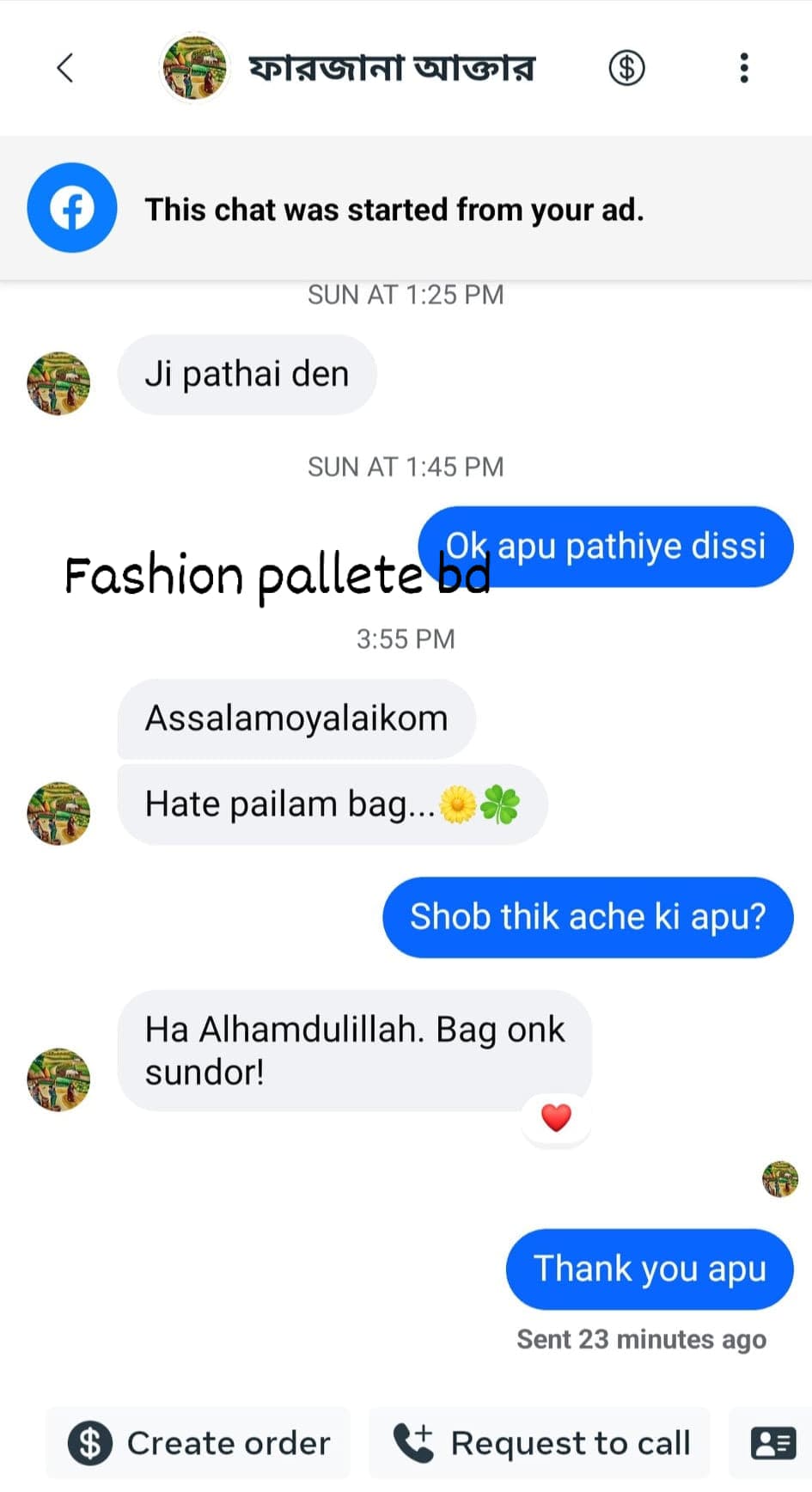The height and width of the screenshot is (1492, 812).
Task: Tap the dollar payment icon in header
Action: (x=626, y=68)
